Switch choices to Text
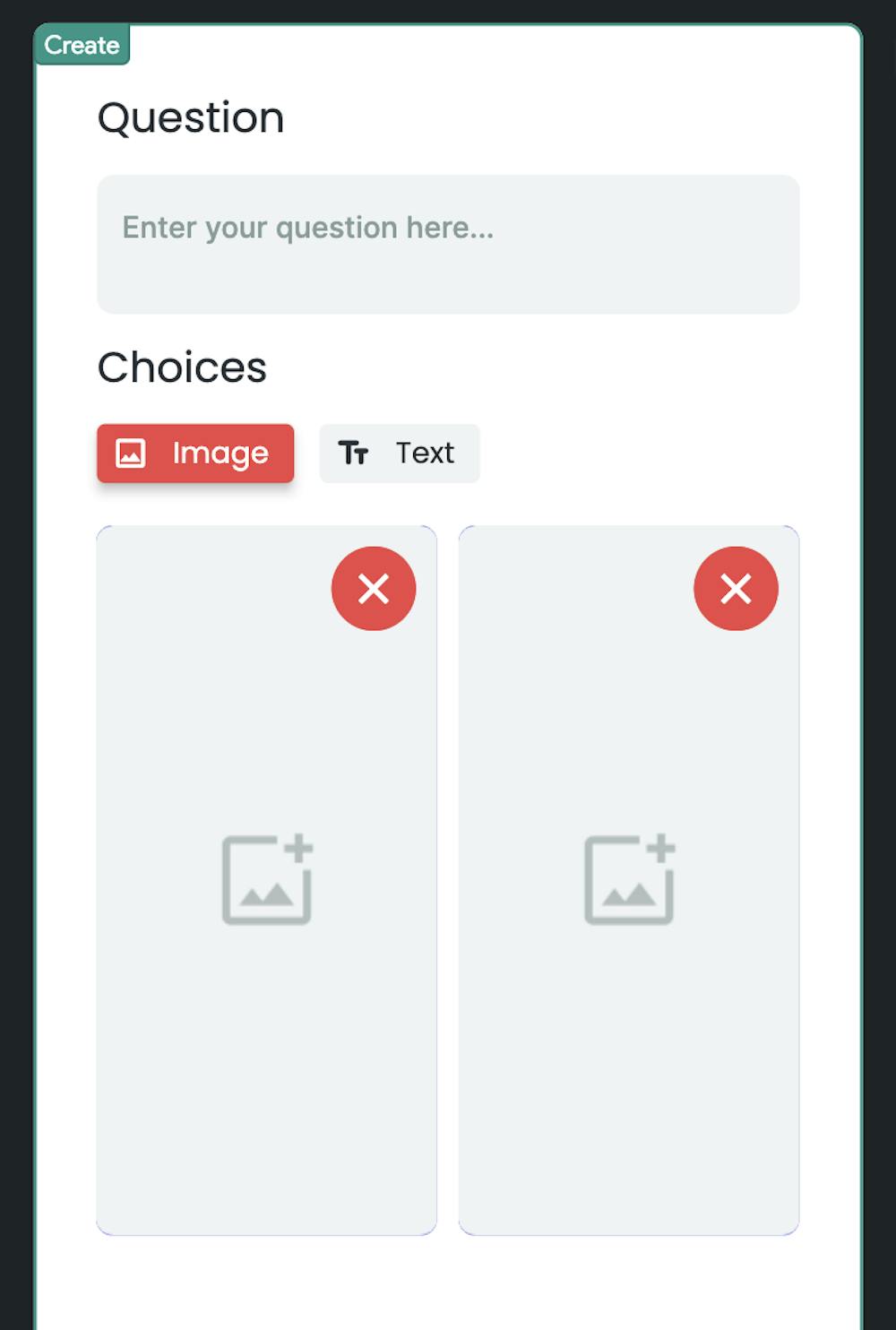The height and width of the screenshot is (1330, 896). [400, 453]
